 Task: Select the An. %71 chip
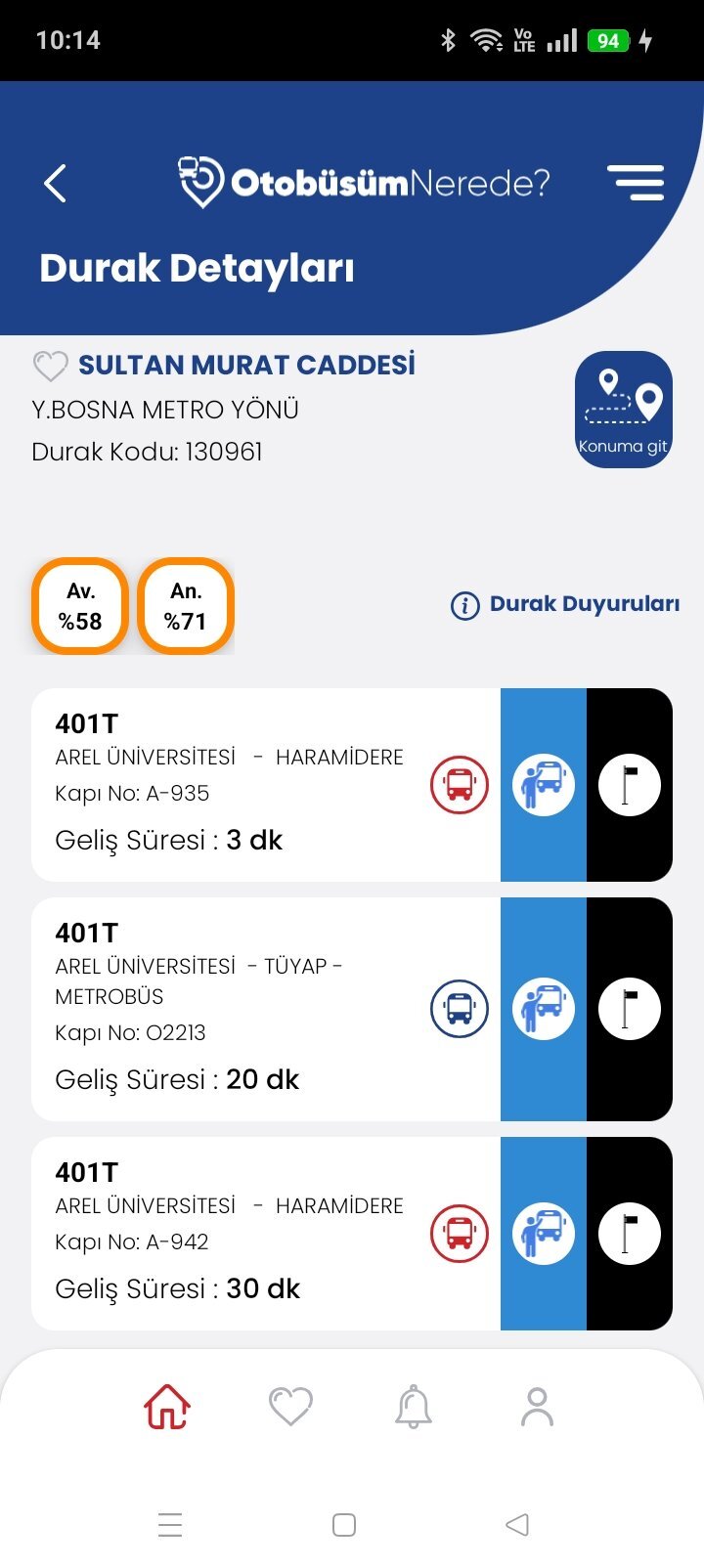coord(186,606)
